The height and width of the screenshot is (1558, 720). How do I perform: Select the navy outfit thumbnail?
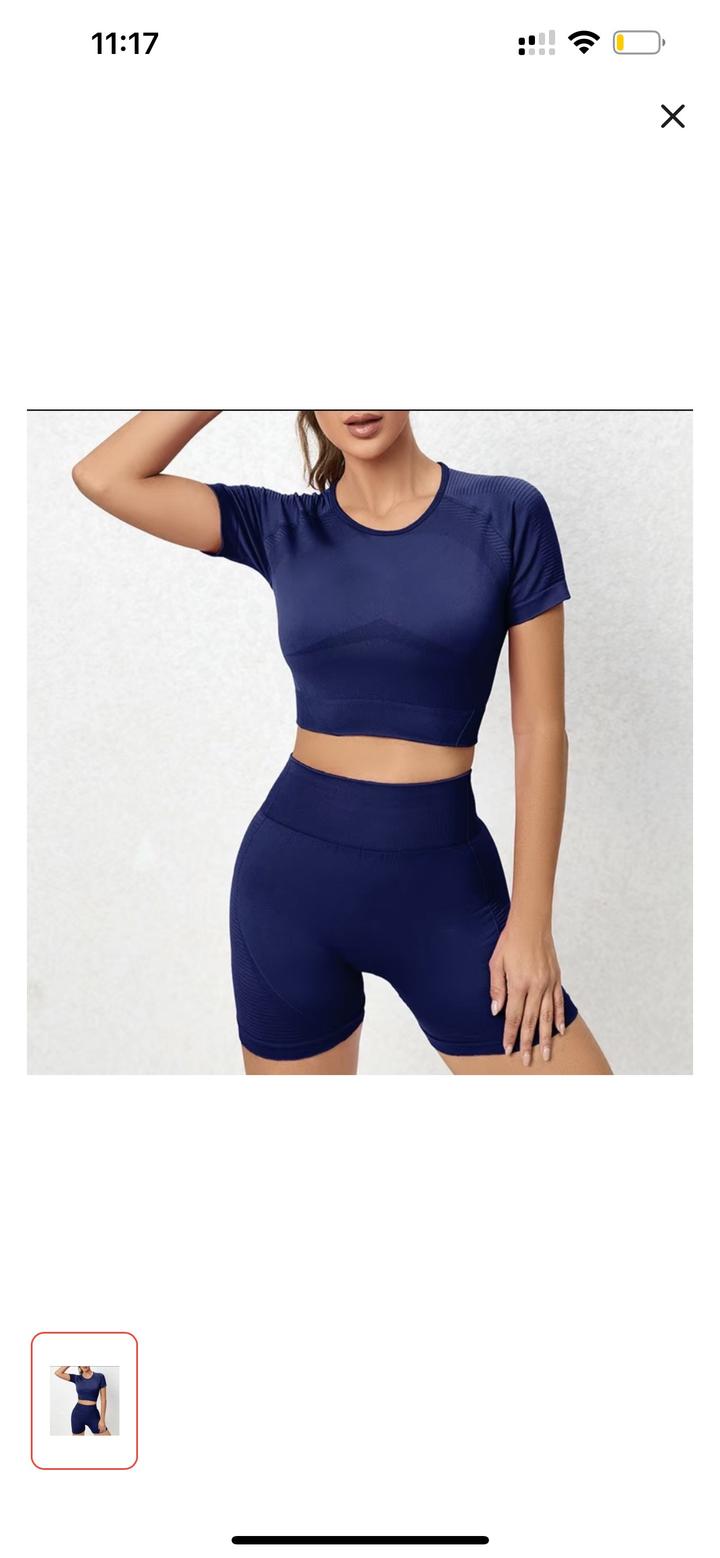tap(84, 1400)
